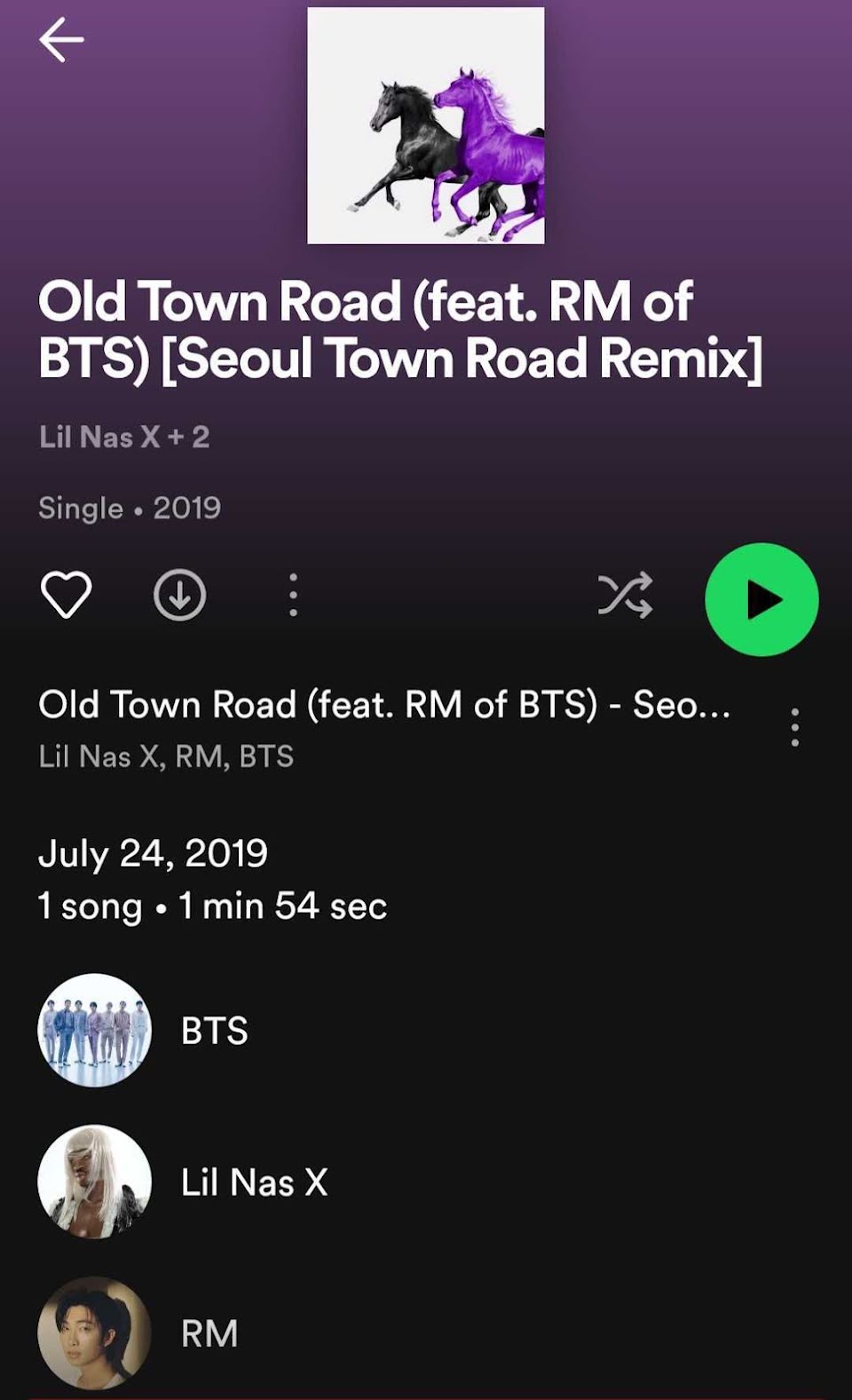The width and height of the screenshot is (852, 1400).
Task: Like this single with the heart icon
Action: coord(67,595)
